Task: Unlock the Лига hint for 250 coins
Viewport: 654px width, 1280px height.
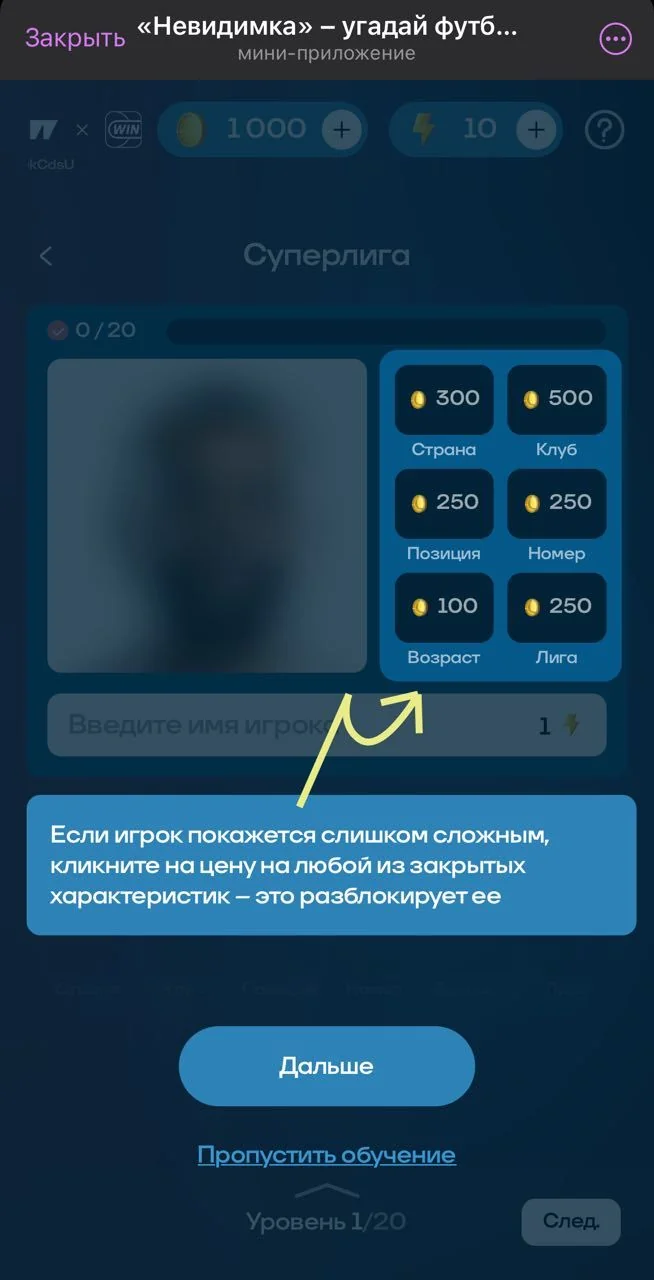Action: (557, 607)
